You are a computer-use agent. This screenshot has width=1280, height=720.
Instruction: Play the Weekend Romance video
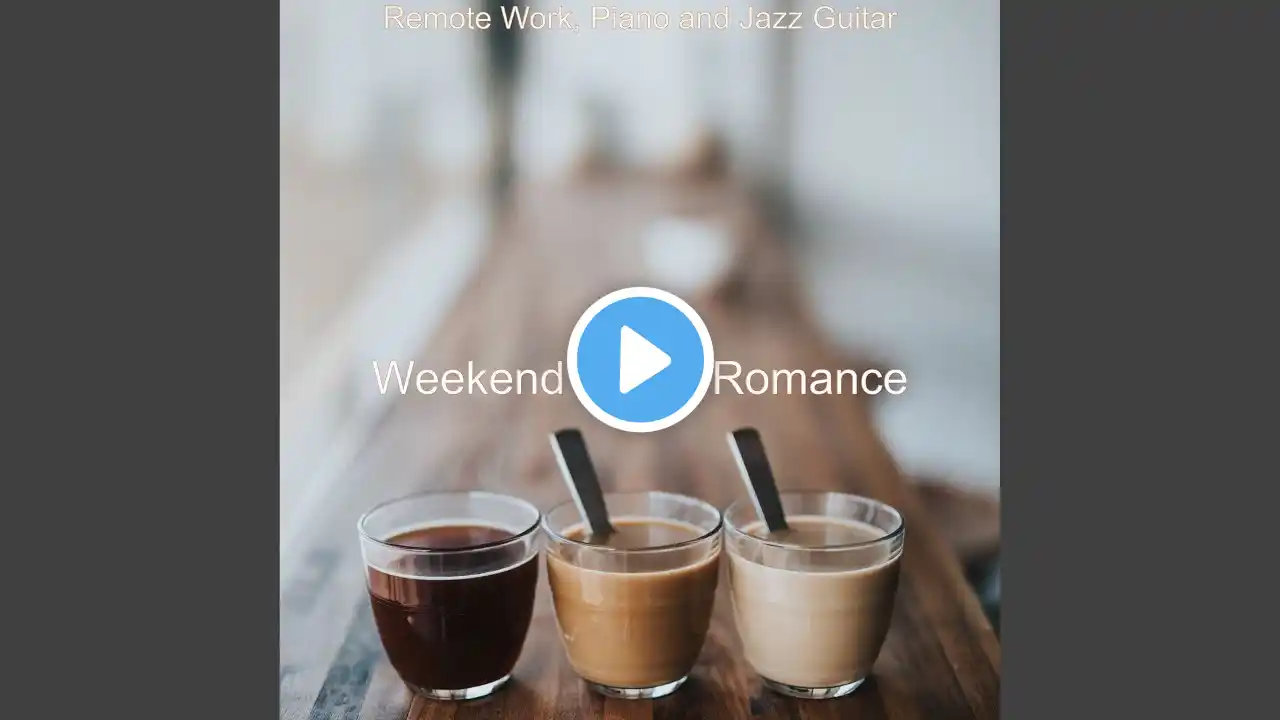640,360
